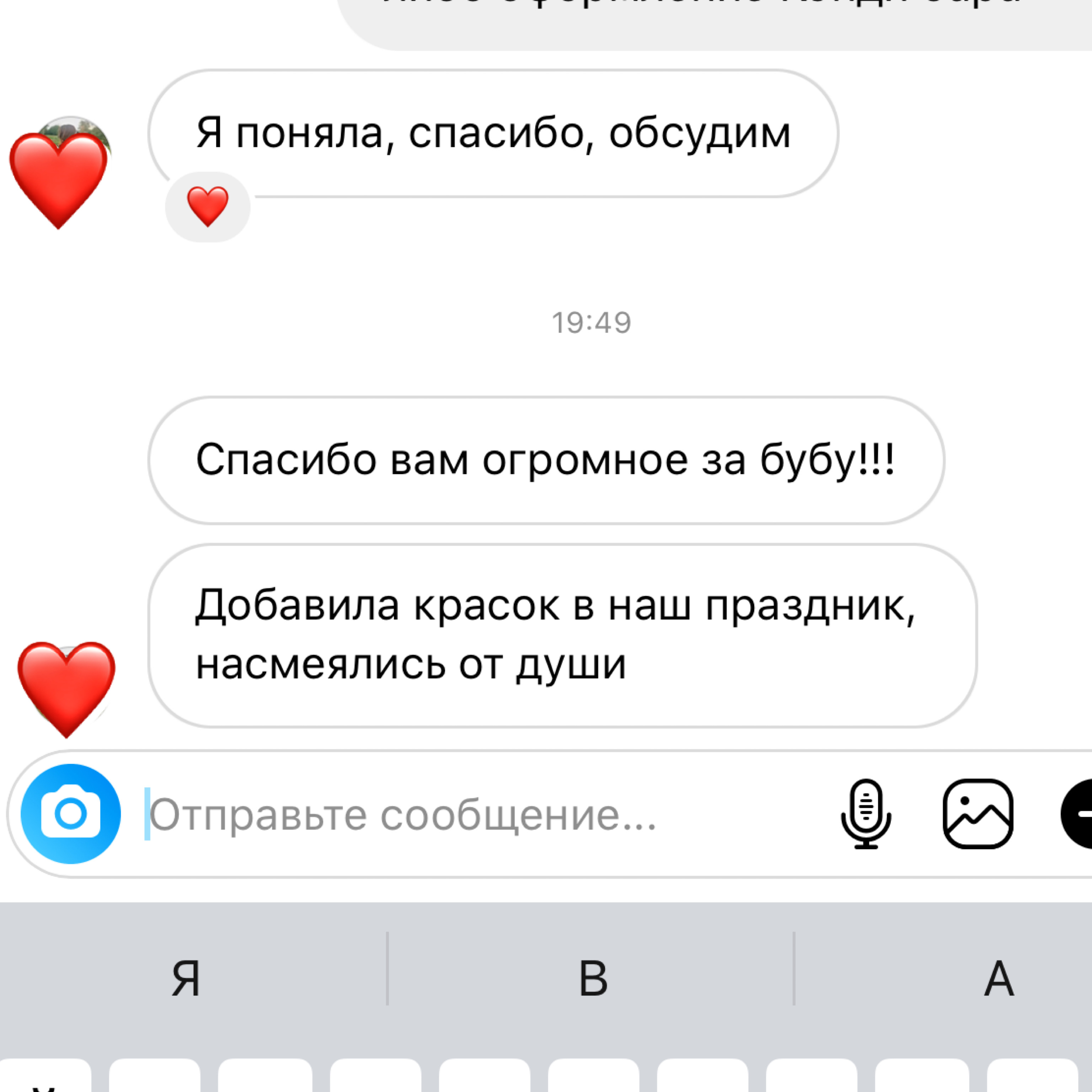Choose the keyboard suggestion 'А'
1092x1092 pixels.
point(999,978)
